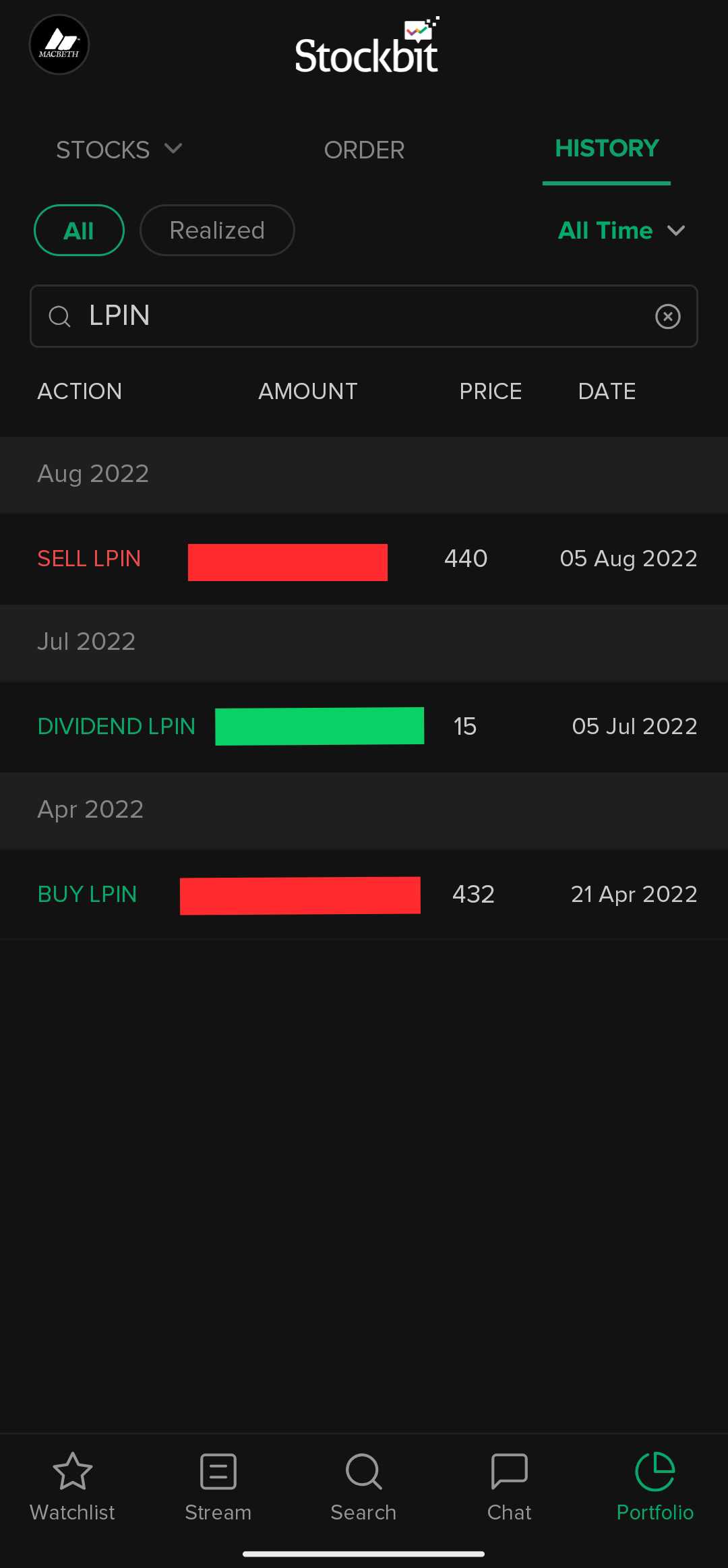Expand the STOCKS dropdown tab
Viewport: 728px width, 1568px height.
[119, 150]
